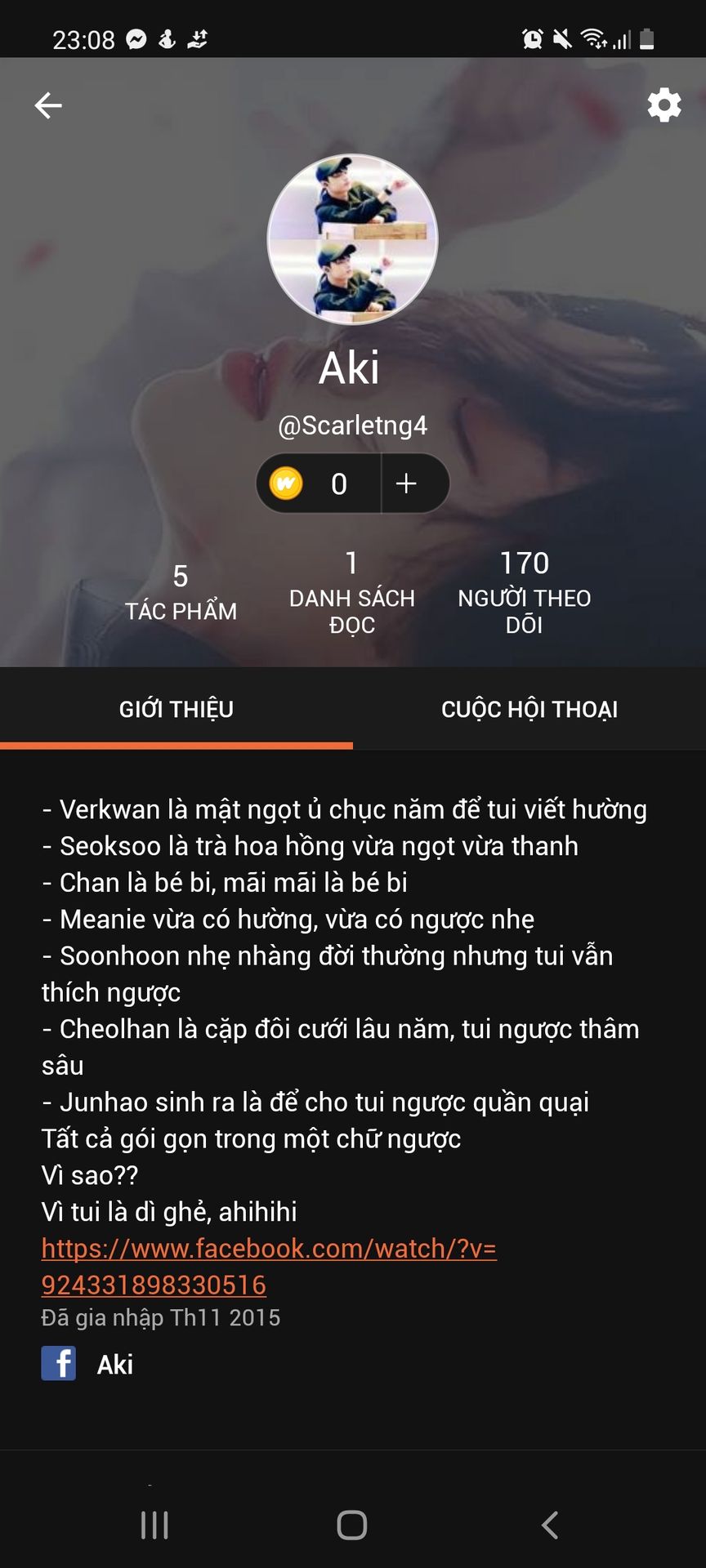Go to the system home screen
The width and height of the screenshot is (706, 1568).
[x=352, y=1525]
